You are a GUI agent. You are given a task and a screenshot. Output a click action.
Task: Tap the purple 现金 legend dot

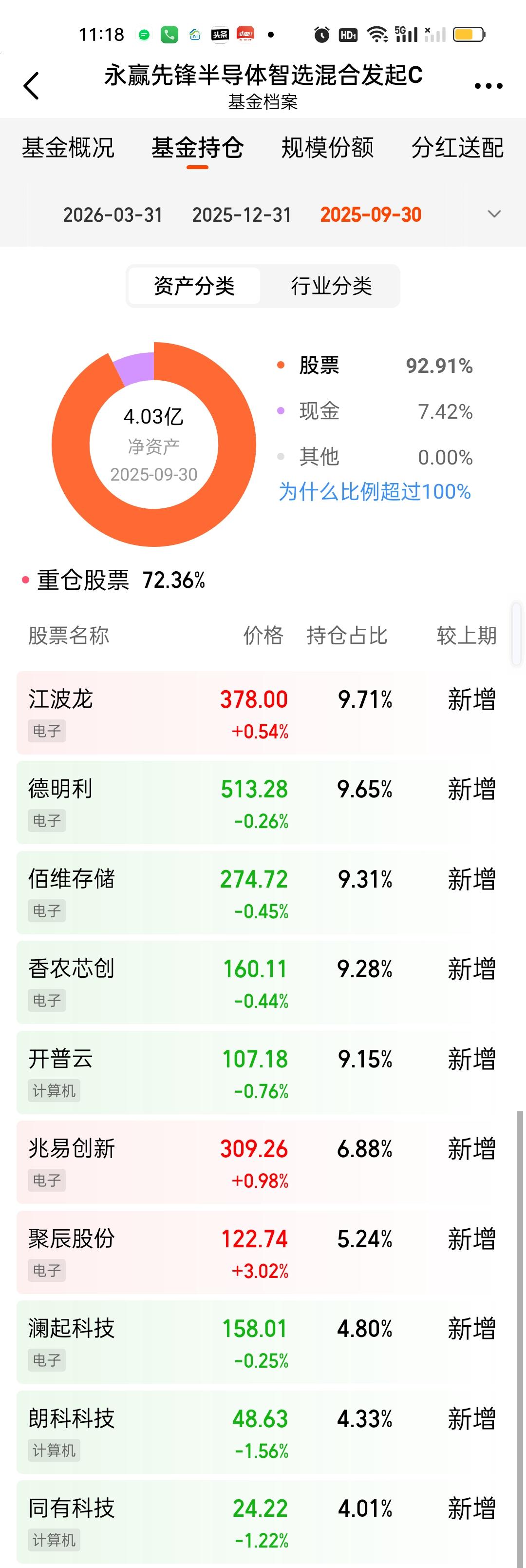[281, 411]
